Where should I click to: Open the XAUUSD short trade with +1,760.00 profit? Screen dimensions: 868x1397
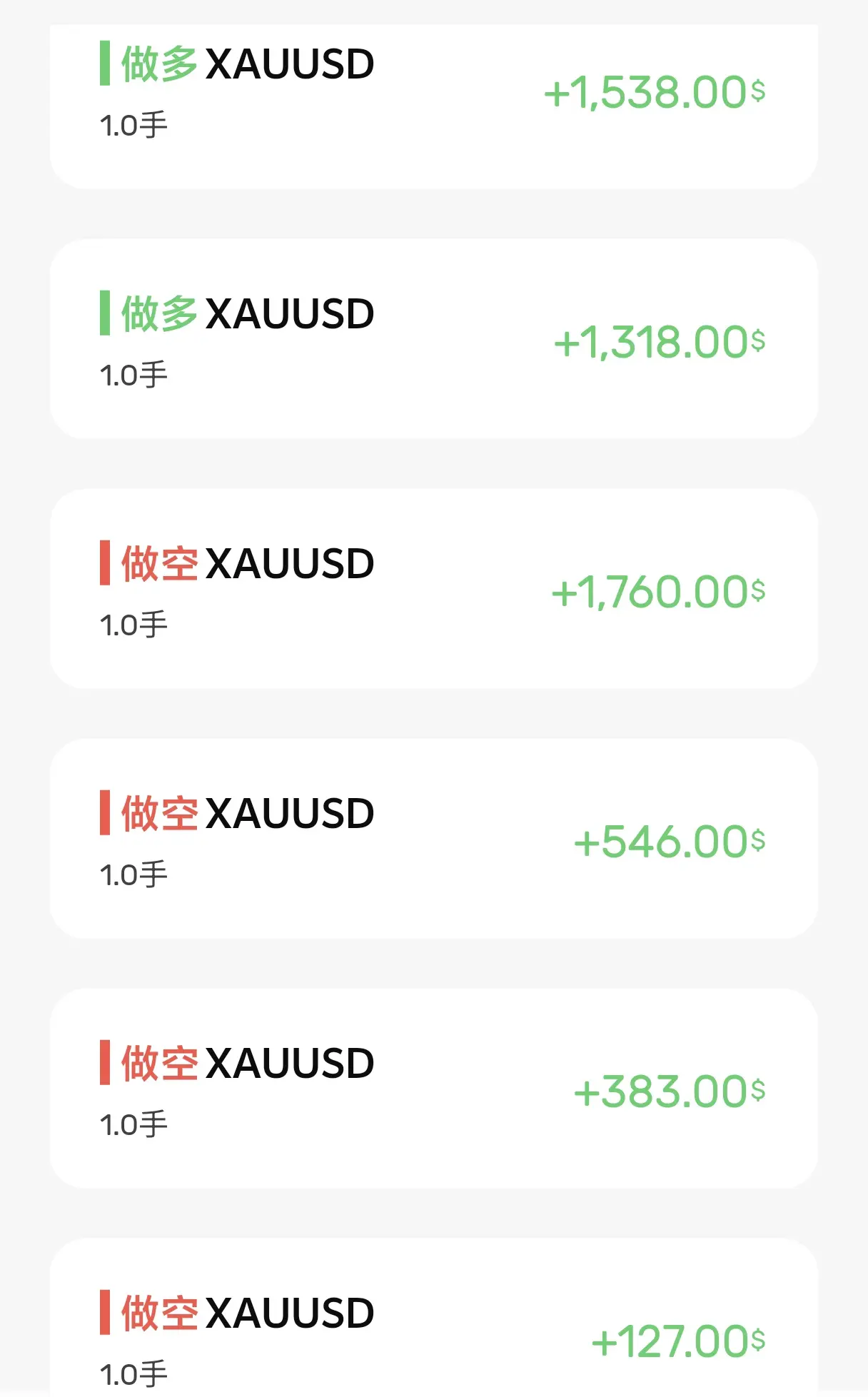[433, 589]
